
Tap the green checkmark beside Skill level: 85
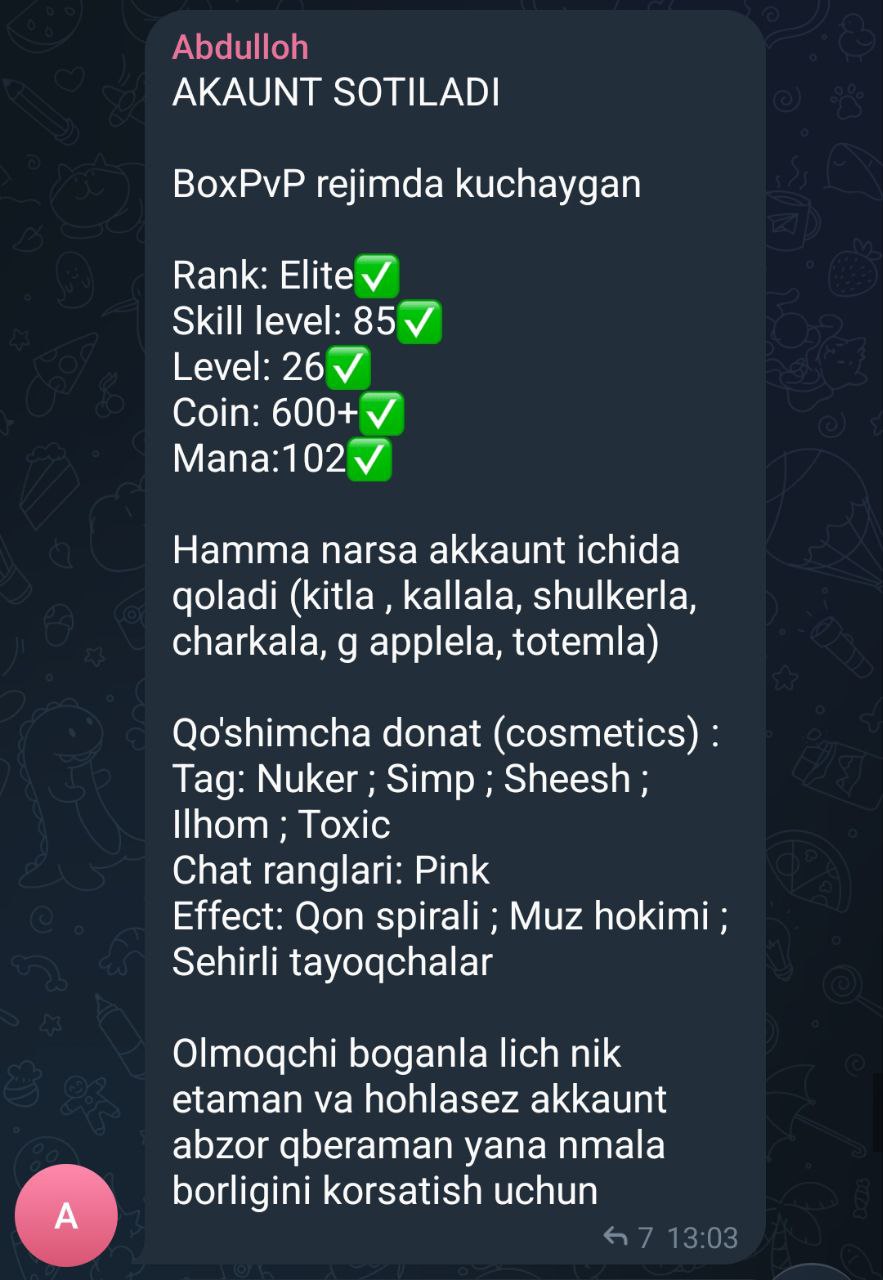(420, 320)
